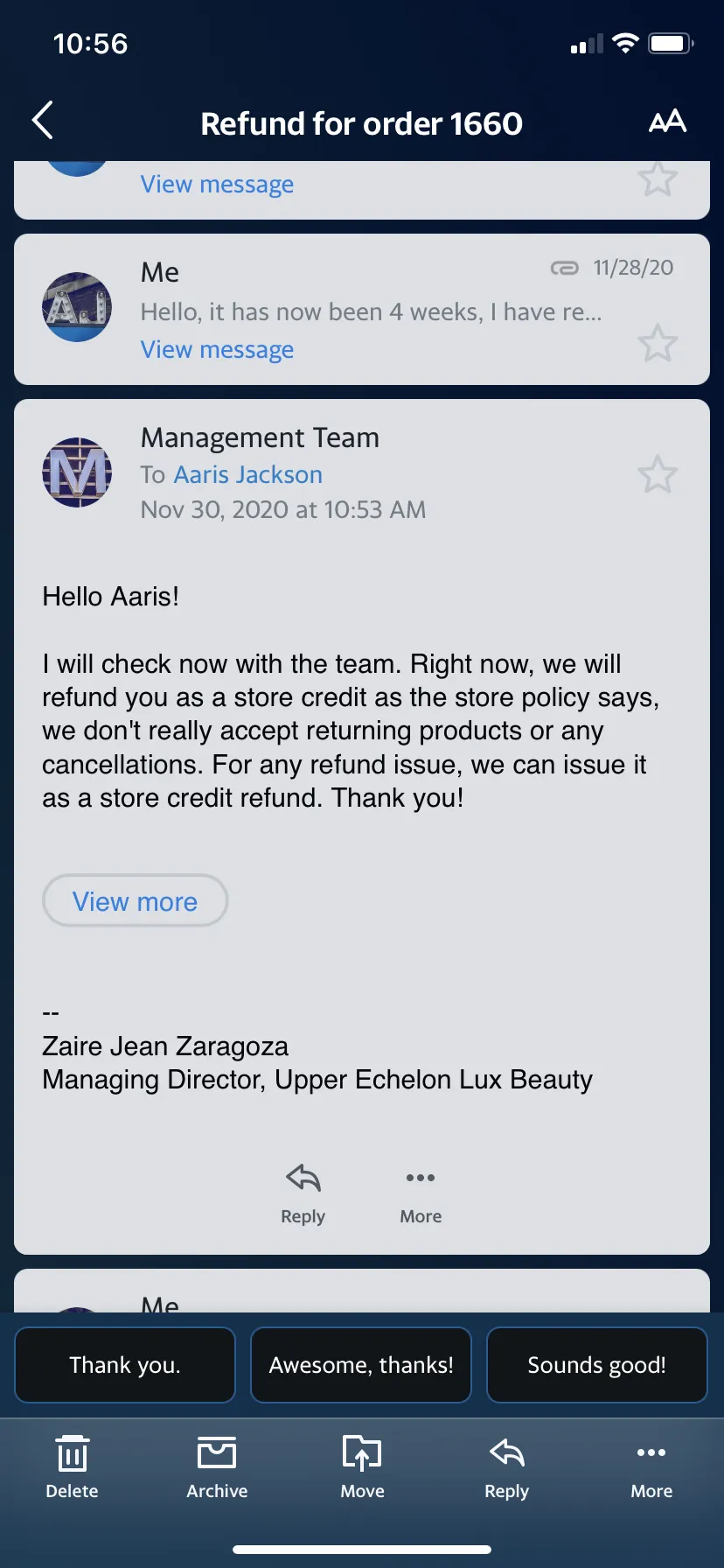This screenshot has width=724, height=1568.
Task: Tap Reply in the bottom toolbar
Action: 507,1467
